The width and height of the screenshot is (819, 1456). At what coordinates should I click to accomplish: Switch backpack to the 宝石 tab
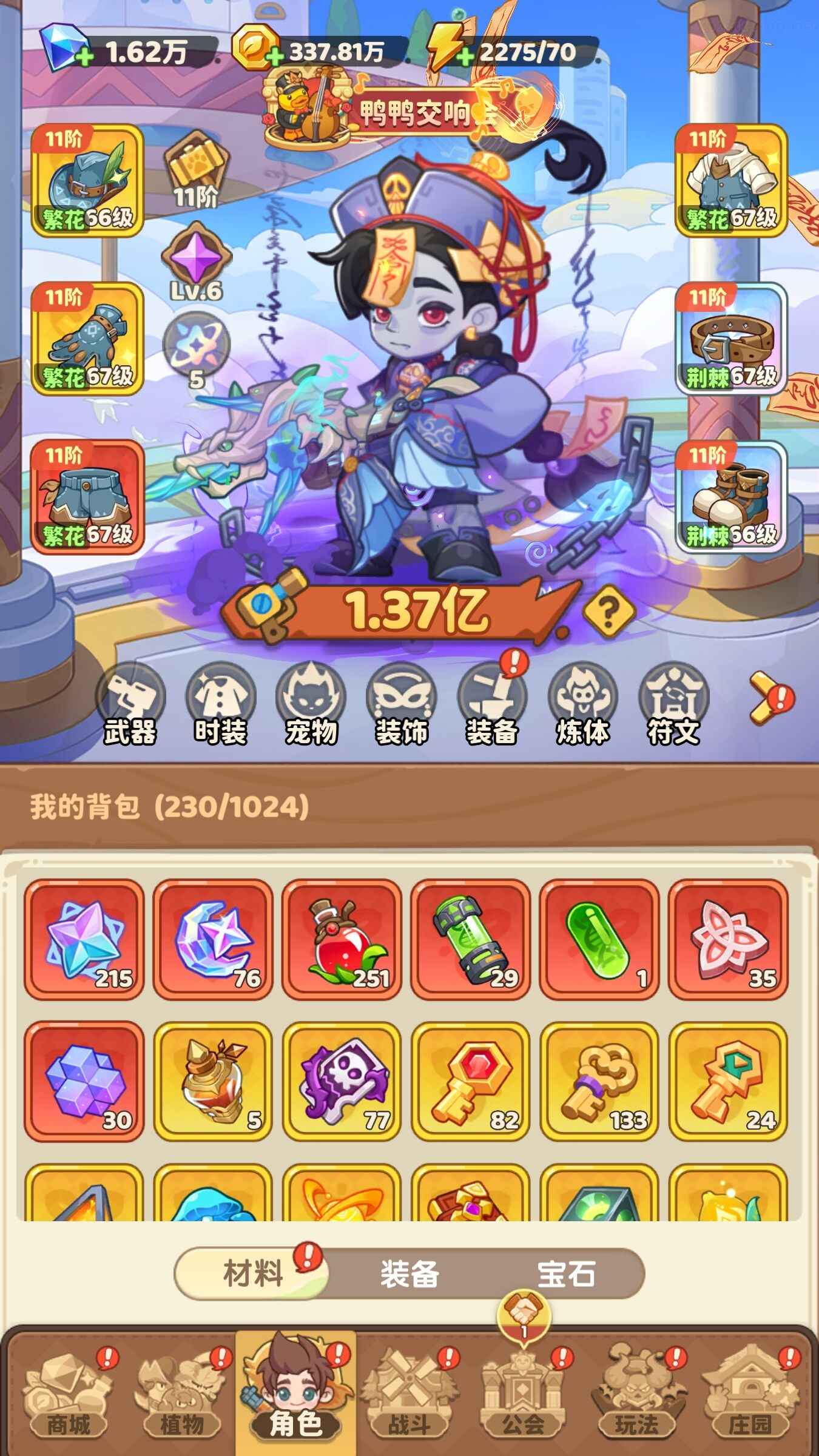(x=565, y=1273)
